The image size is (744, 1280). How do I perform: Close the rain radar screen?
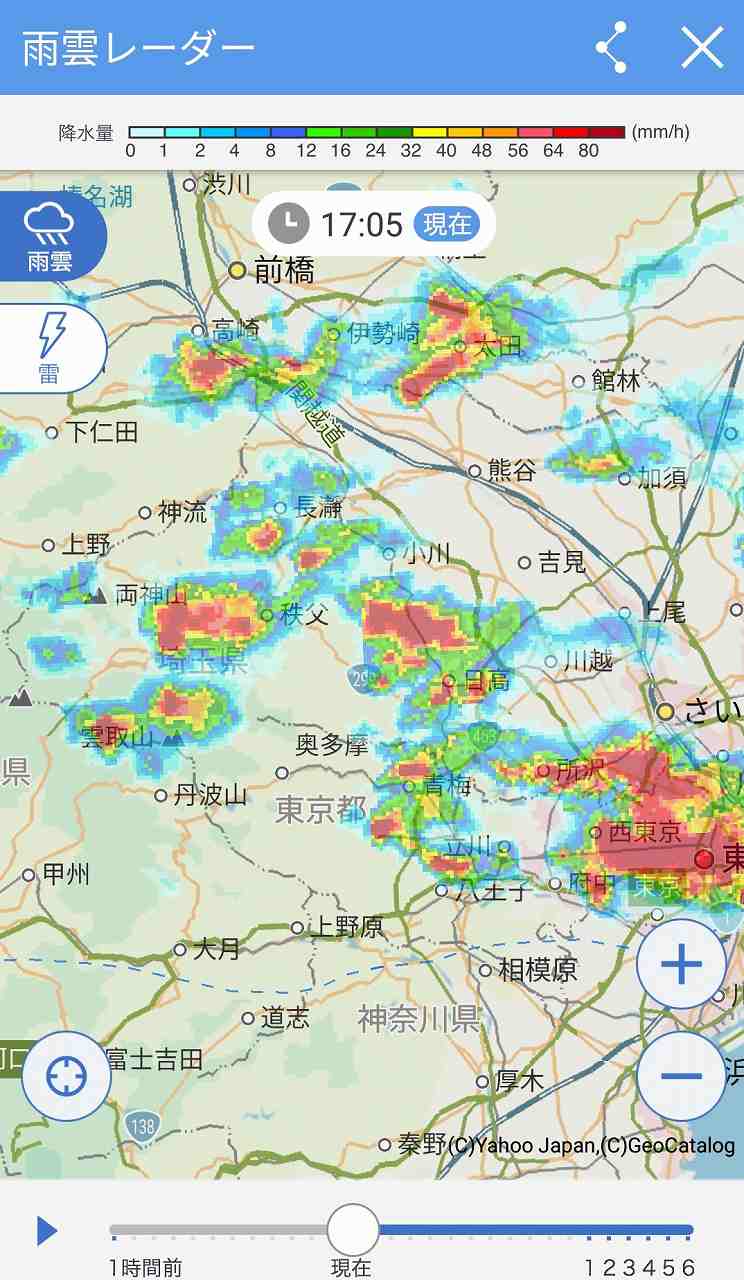pyautogui.click(x=702, y=47)
